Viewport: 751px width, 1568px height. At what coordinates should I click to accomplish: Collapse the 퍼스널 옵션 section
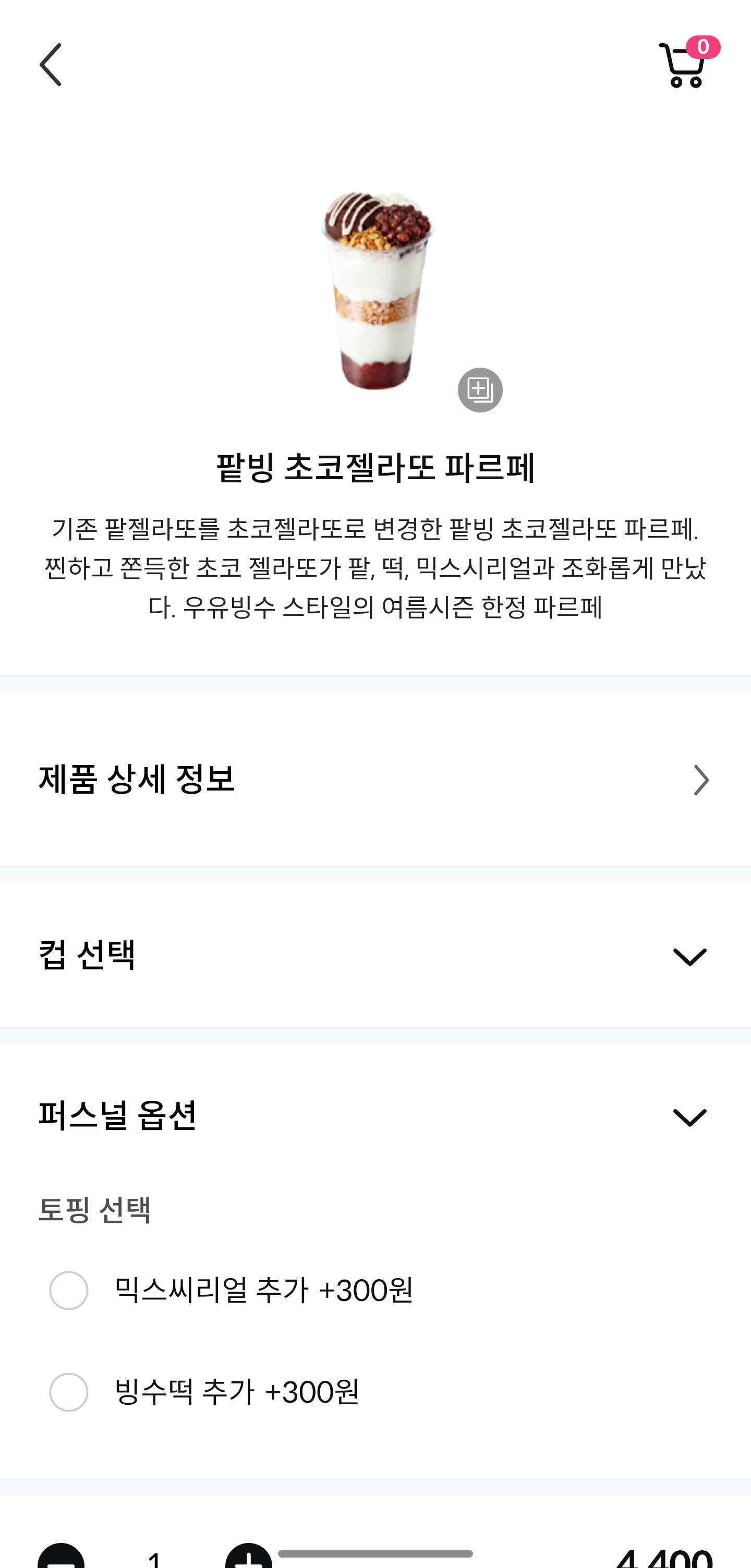(x=689, y=1117)
